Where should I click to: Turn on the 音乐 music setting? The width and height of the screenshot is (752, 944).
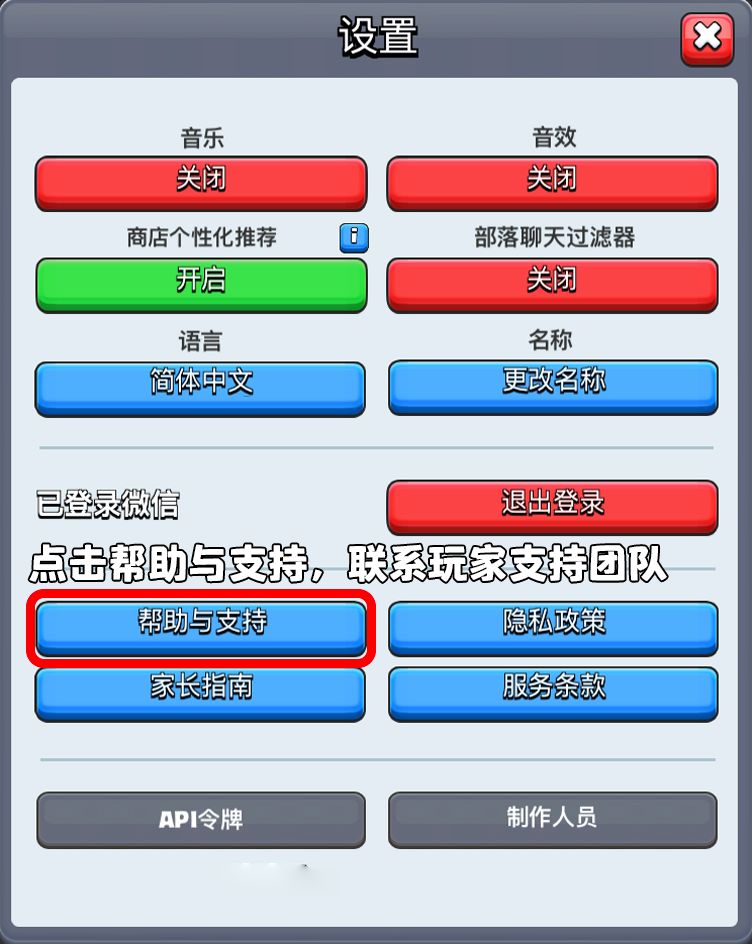200,183
